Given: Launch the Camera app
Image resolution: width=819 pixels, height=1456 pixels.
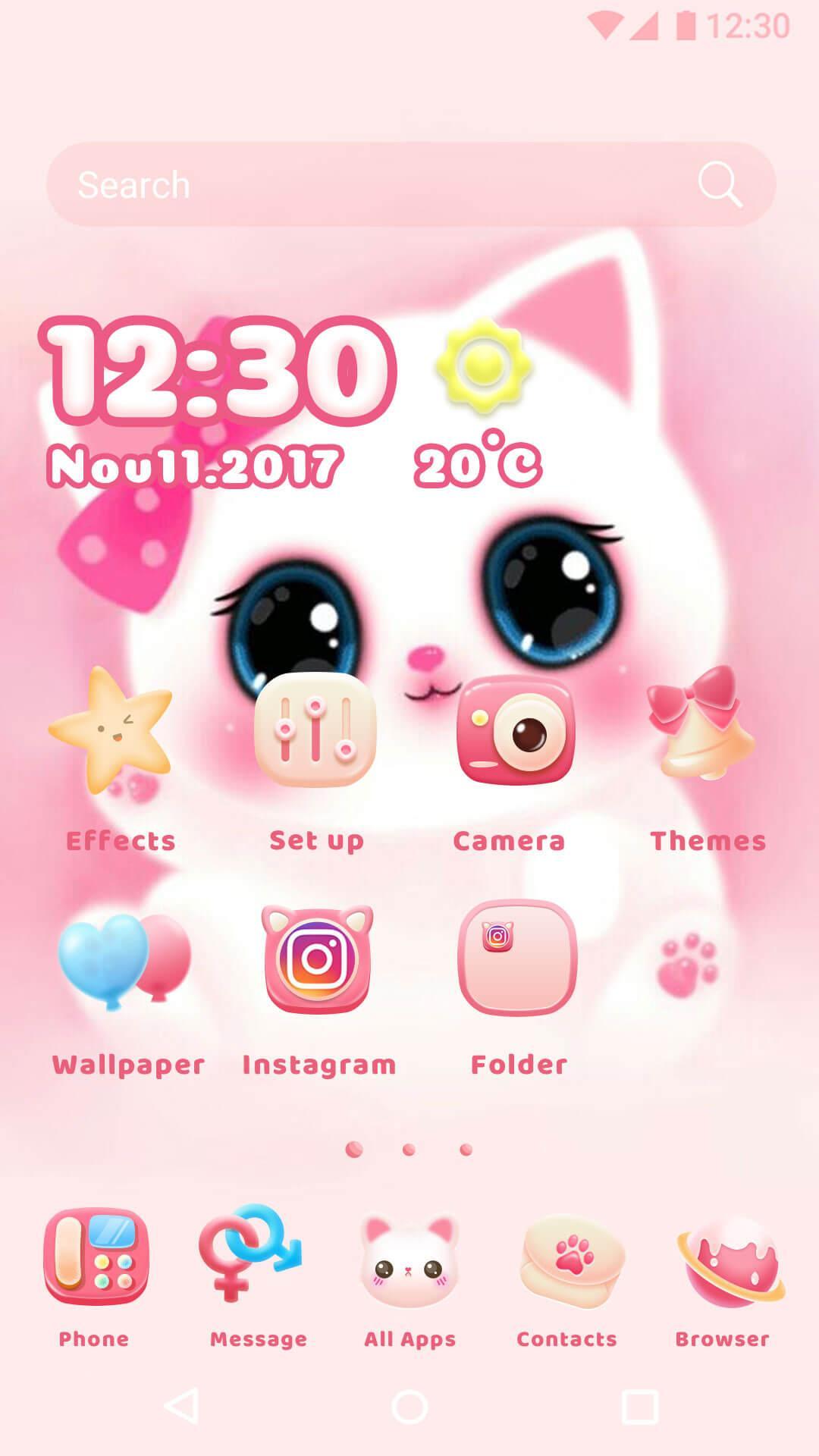Looking at the screenshot, I should (516, 731).
